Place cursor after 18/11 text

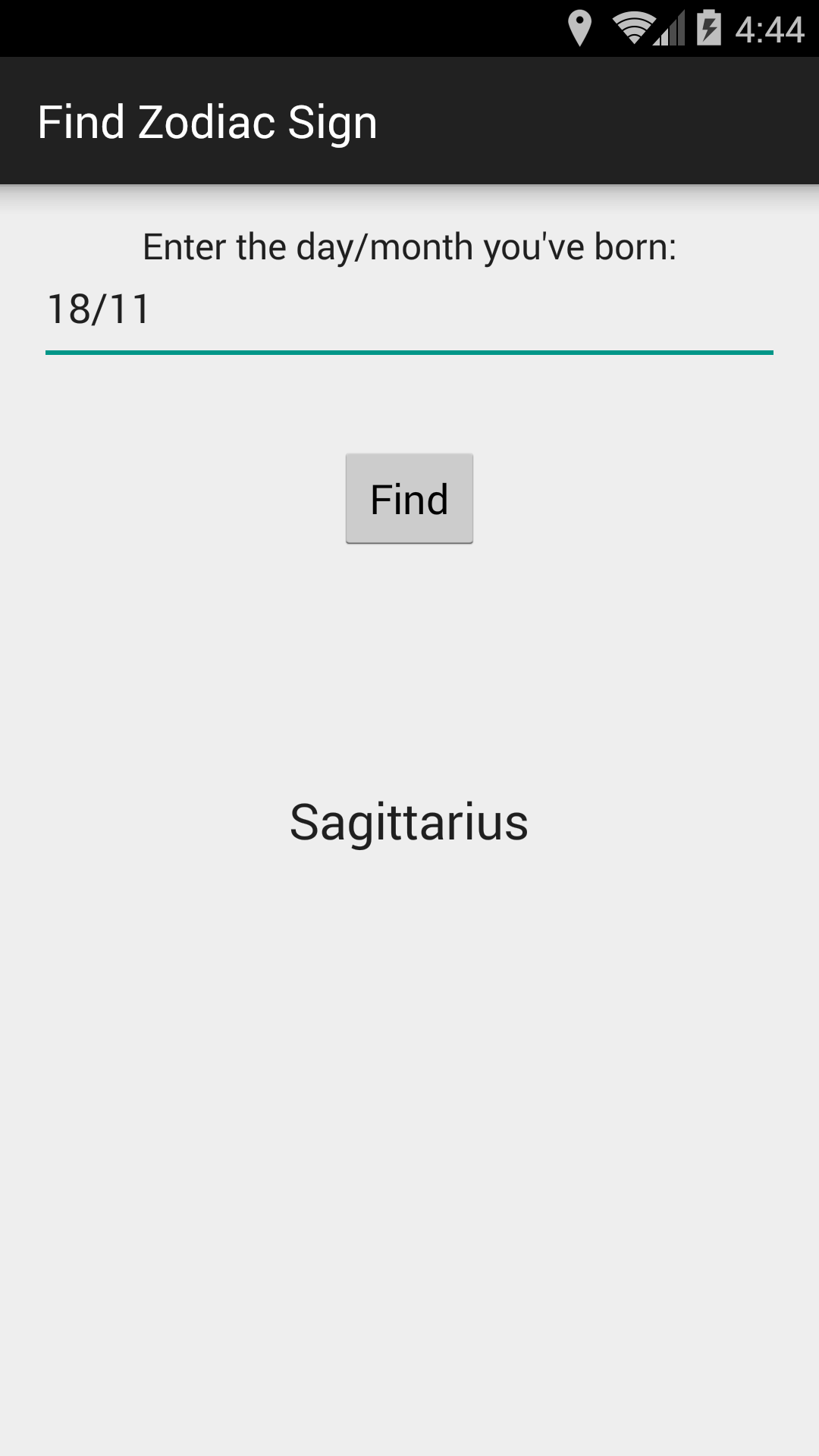click(x=159, y=309)
